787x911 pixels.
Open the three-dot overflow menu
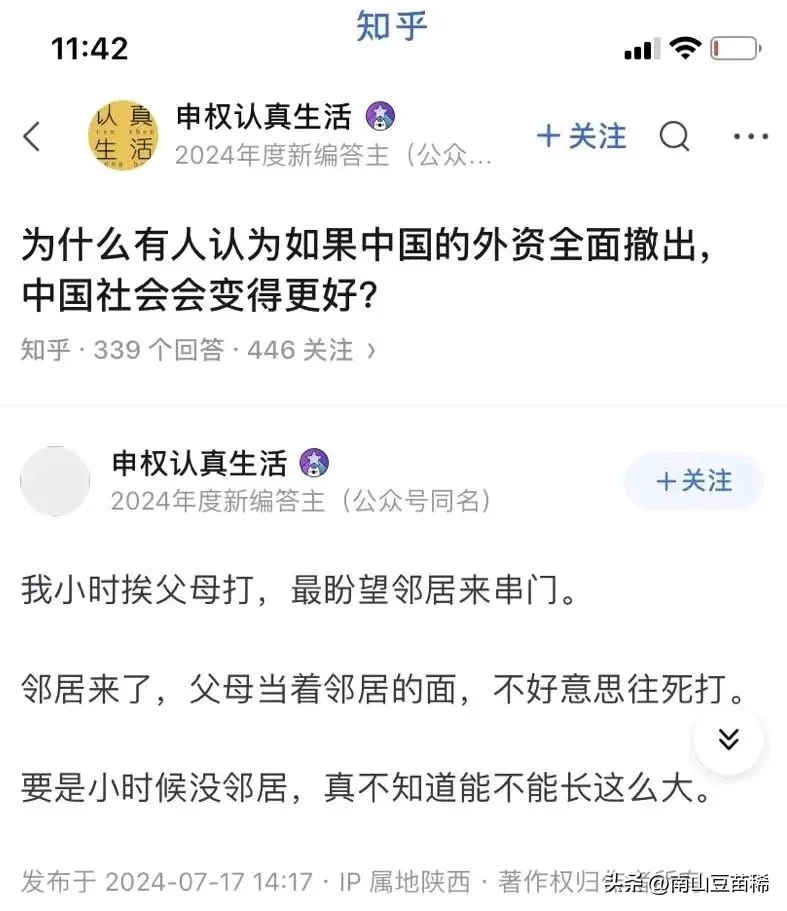750,136
